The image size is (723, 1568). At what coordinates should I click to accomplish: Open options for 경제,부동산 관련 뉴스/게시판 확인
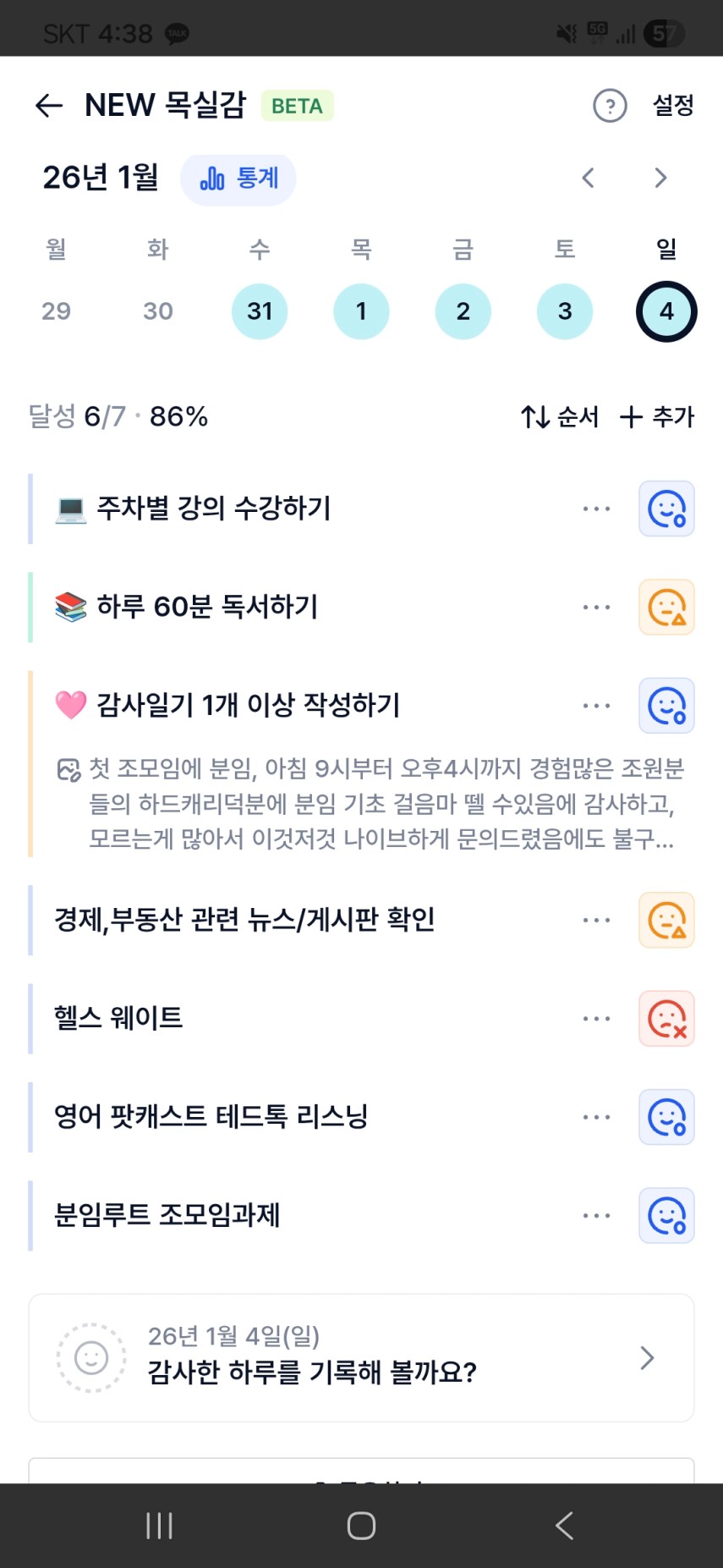pos(596,920)
